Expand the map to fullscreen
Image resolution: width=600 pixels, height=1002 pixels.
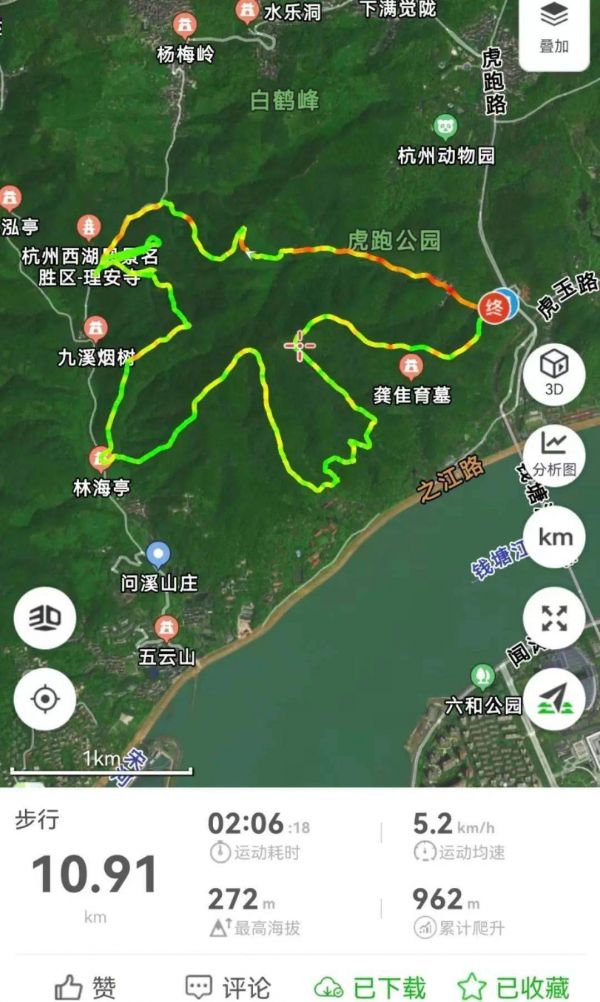pos(554,617)
